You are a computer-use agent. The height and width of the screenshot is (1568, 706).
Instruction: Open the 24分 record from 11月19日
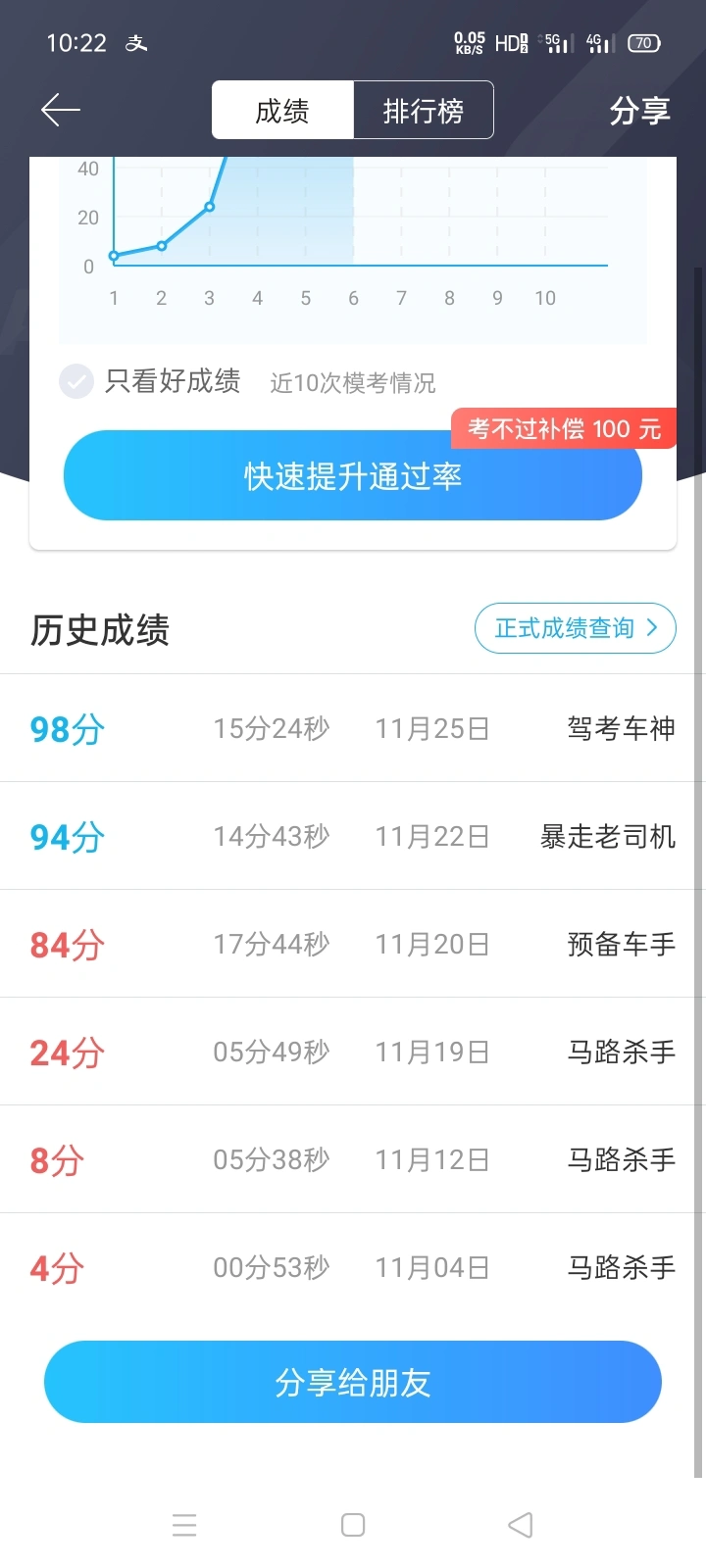point(353,1052)
